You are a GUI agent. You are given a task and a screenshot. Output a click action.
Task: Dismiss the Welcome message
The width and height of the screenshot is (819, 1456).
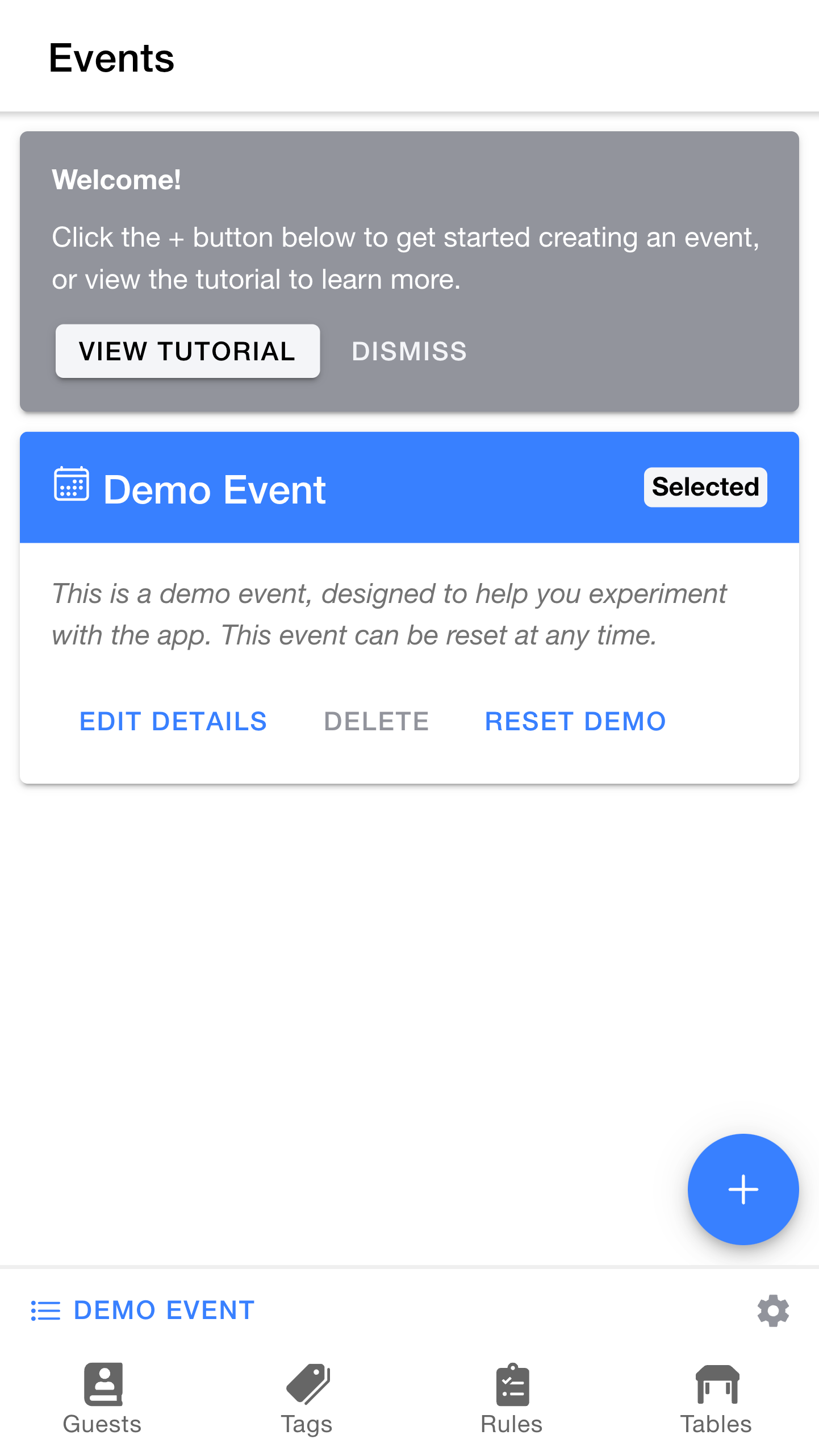pyautogui.click(x=409, y=351)
